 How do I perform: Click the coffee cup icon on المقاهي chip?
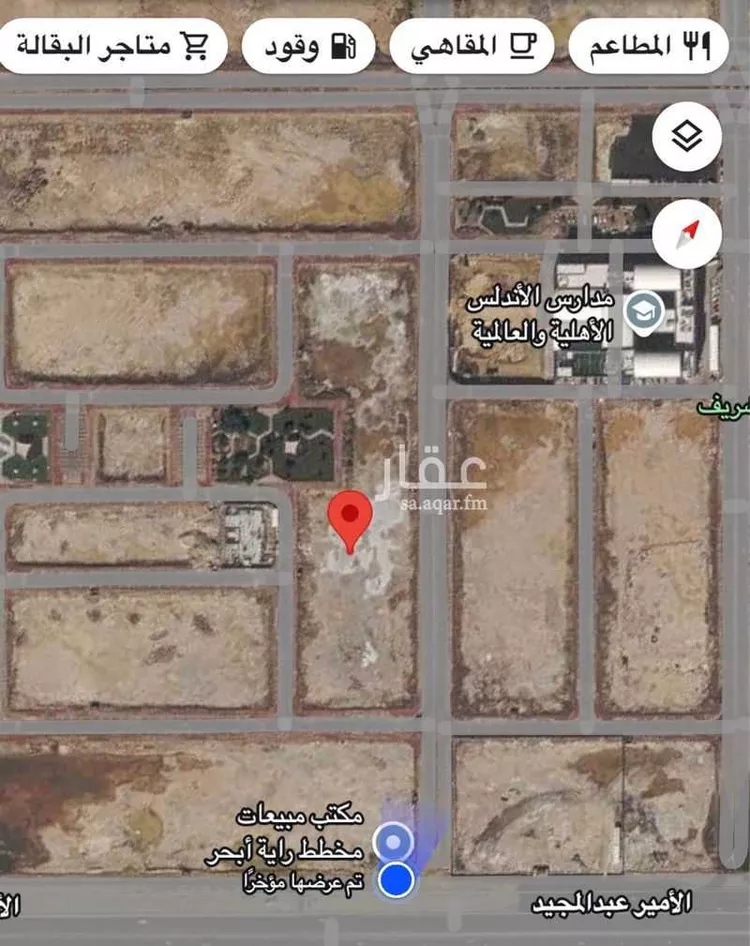(524, 44)
